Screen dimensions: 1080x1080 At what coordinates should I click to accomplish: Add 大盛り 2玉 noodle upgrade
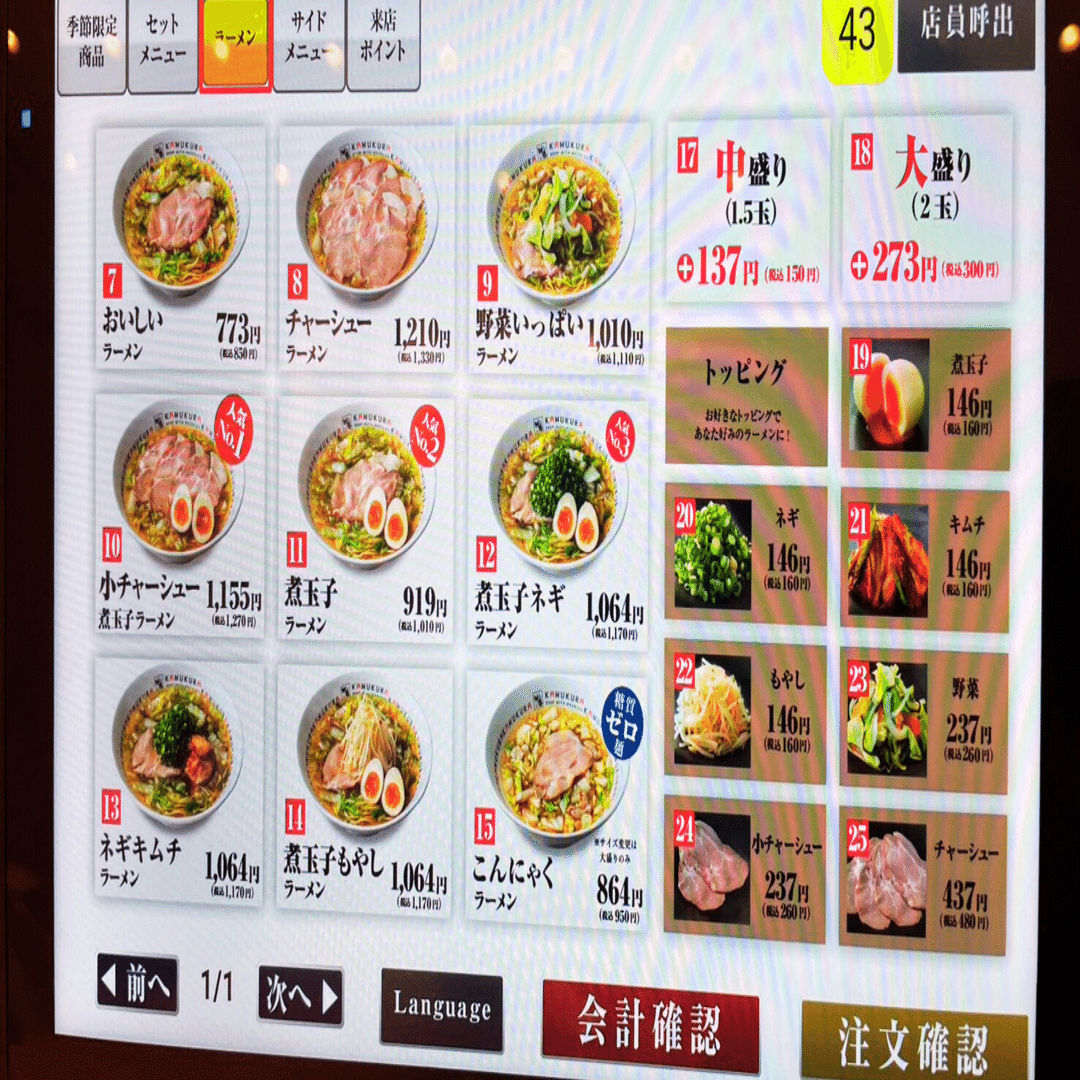pos(927,210)
